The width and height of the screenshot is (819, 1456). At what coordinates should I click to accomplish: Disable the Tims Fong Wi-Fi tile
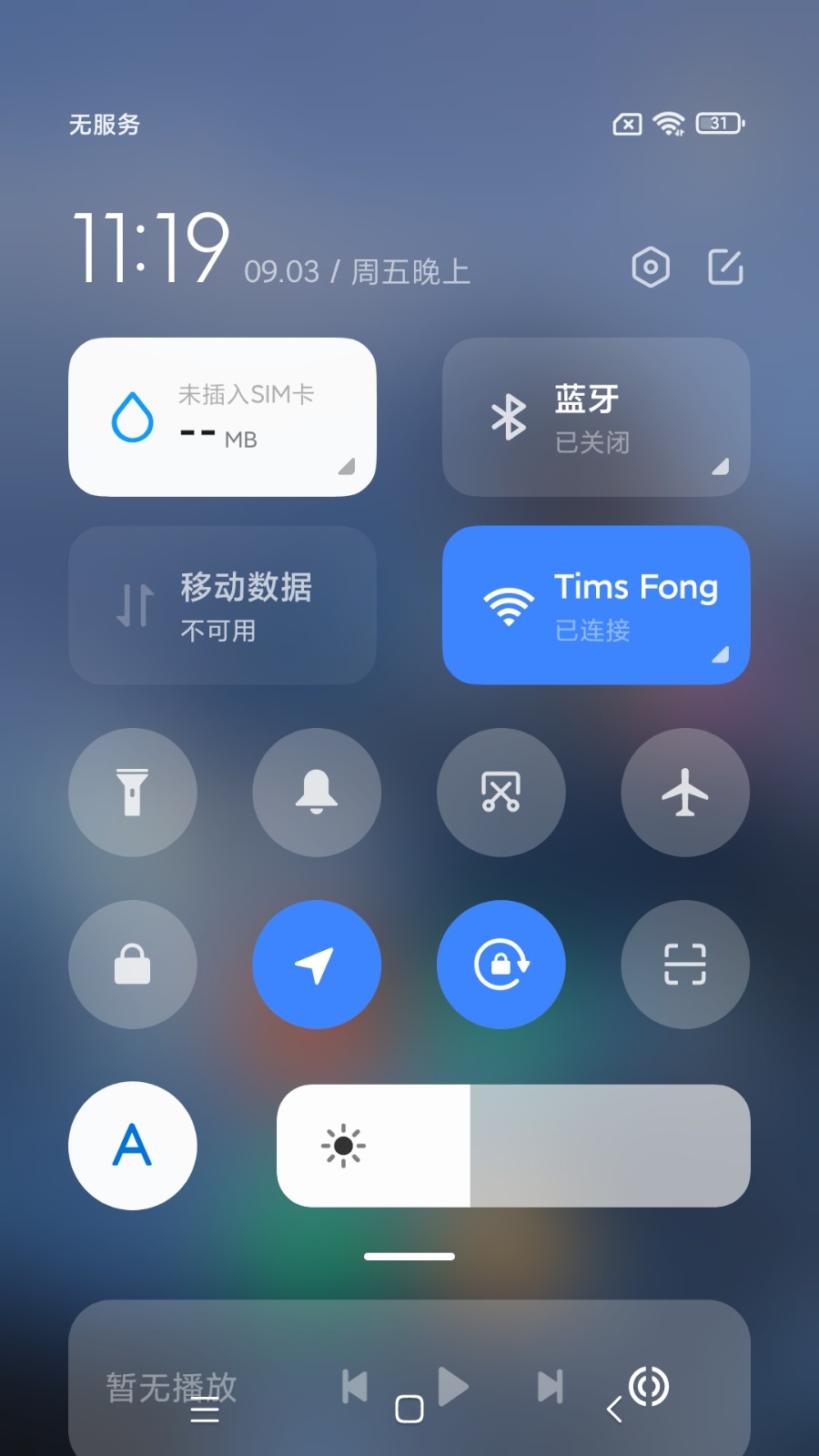596,605
